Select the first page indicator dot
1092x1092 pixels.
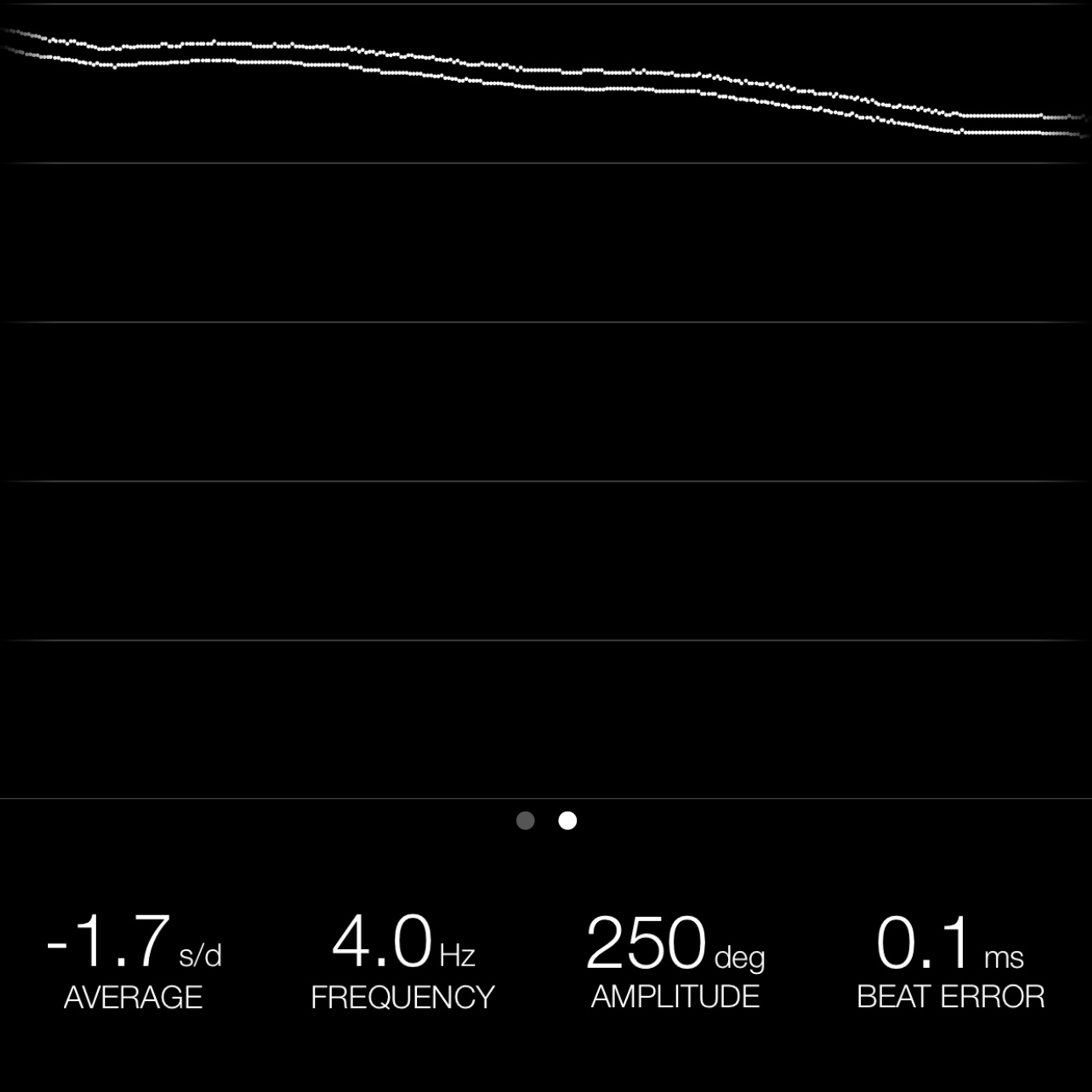526,821
